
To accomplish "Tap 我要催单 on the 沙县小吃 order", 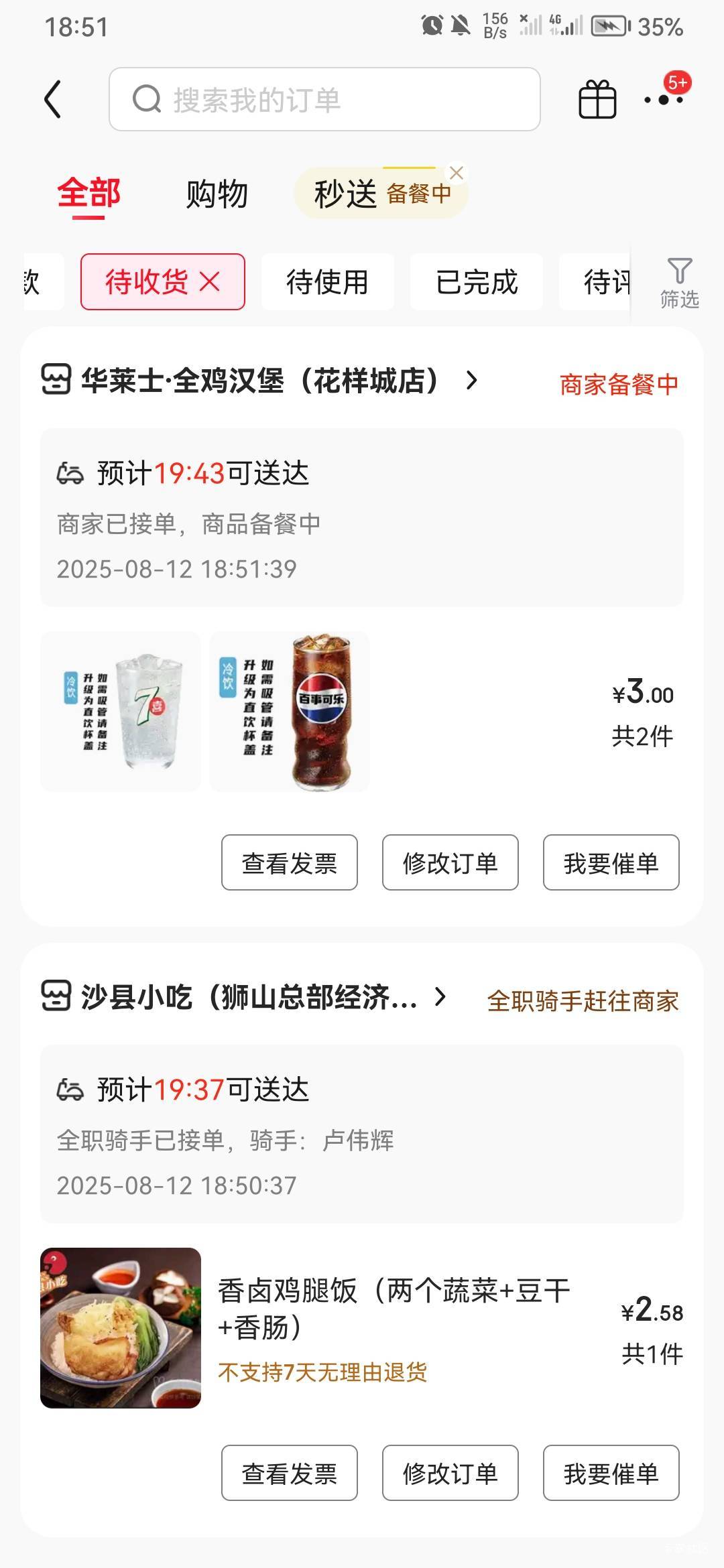I will click(x=611, y=1473).
